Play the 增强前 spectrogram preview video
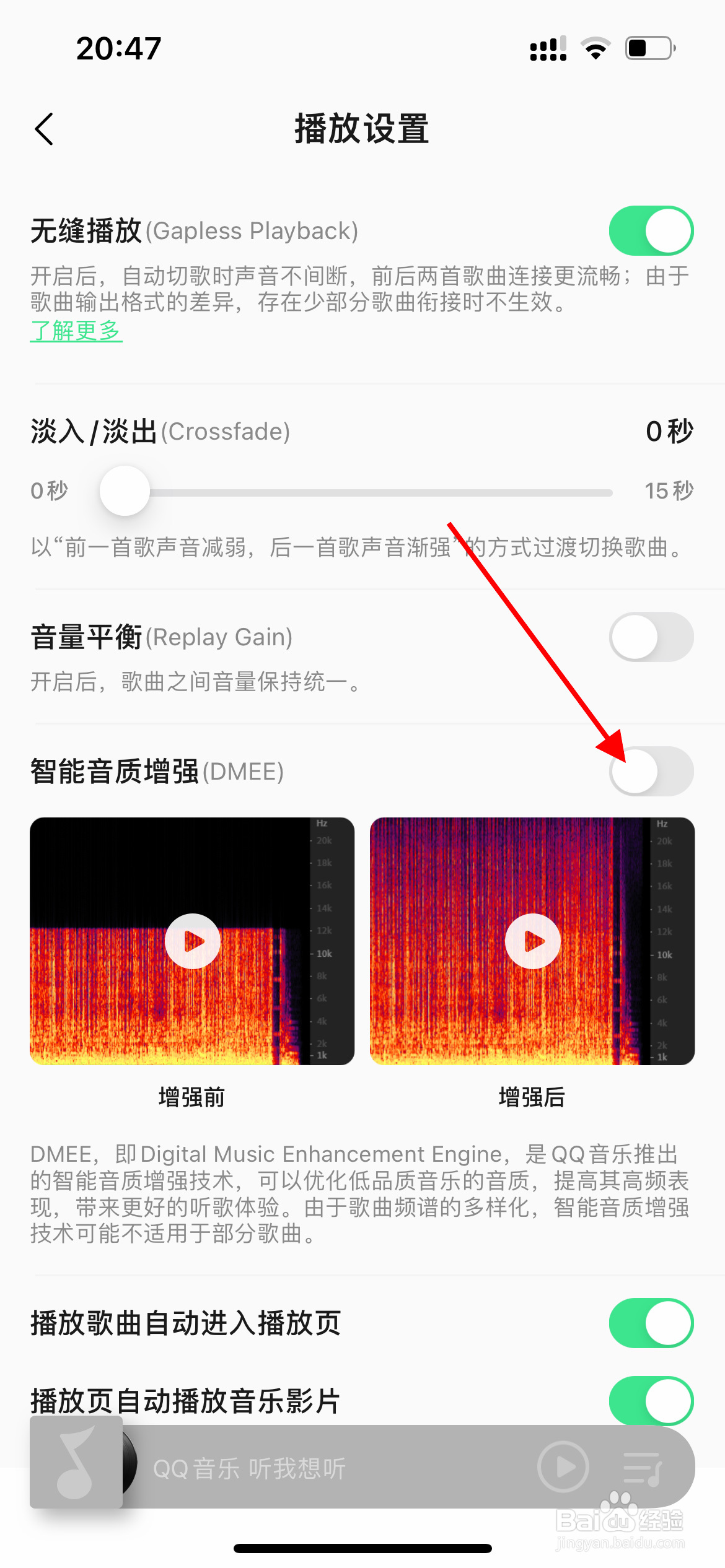This screenshot has height=1568, width=725. [x=193, y=940]
